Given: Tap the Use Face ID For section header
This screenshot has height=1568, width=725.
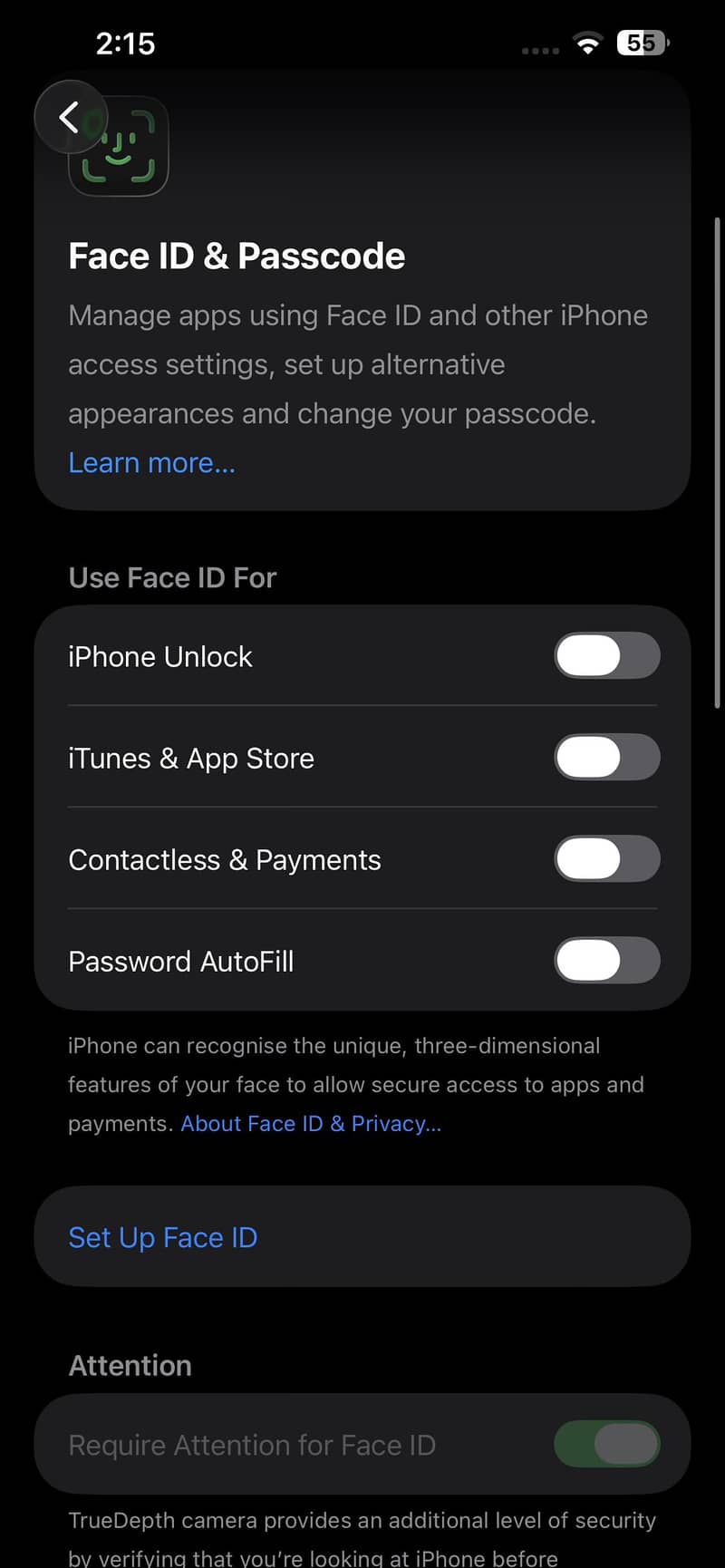Looking at the screenshot, I should coord(172,577).
